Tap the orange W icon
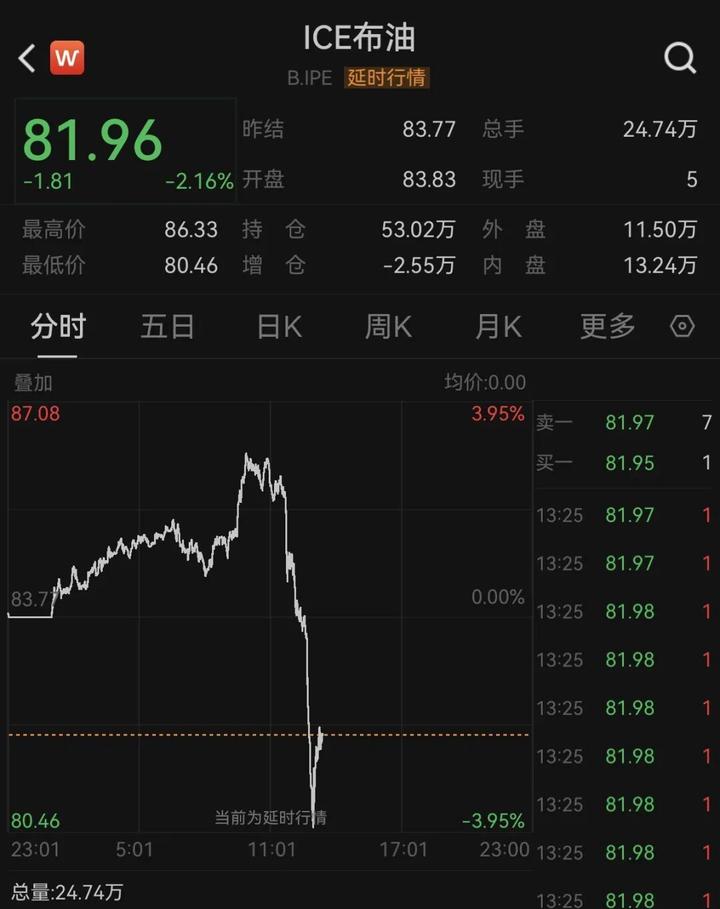The image size is (720, 909). click(x=67, y=58)
